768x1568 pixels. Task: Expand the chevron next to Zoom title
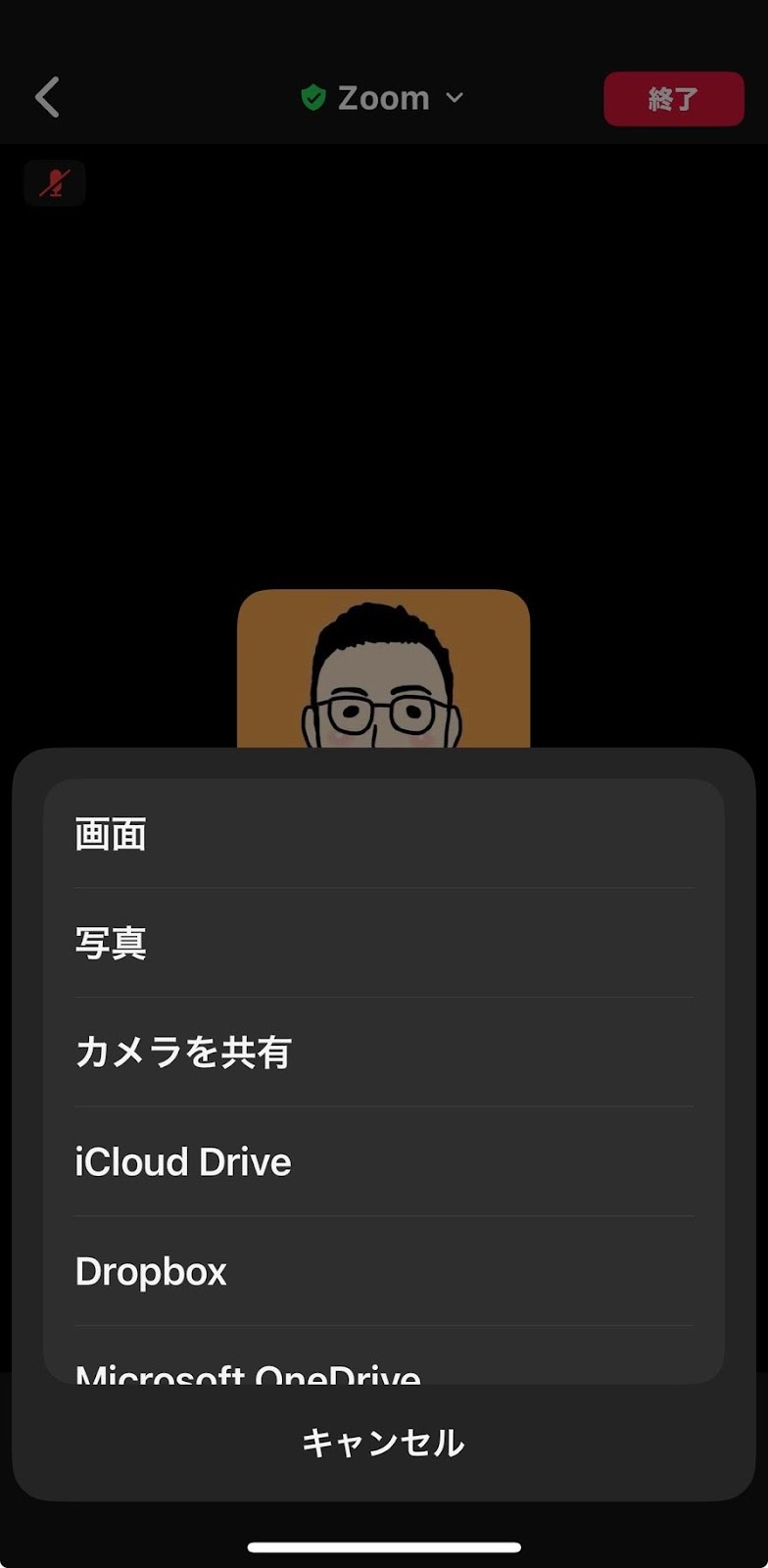(x=454, y=98)
